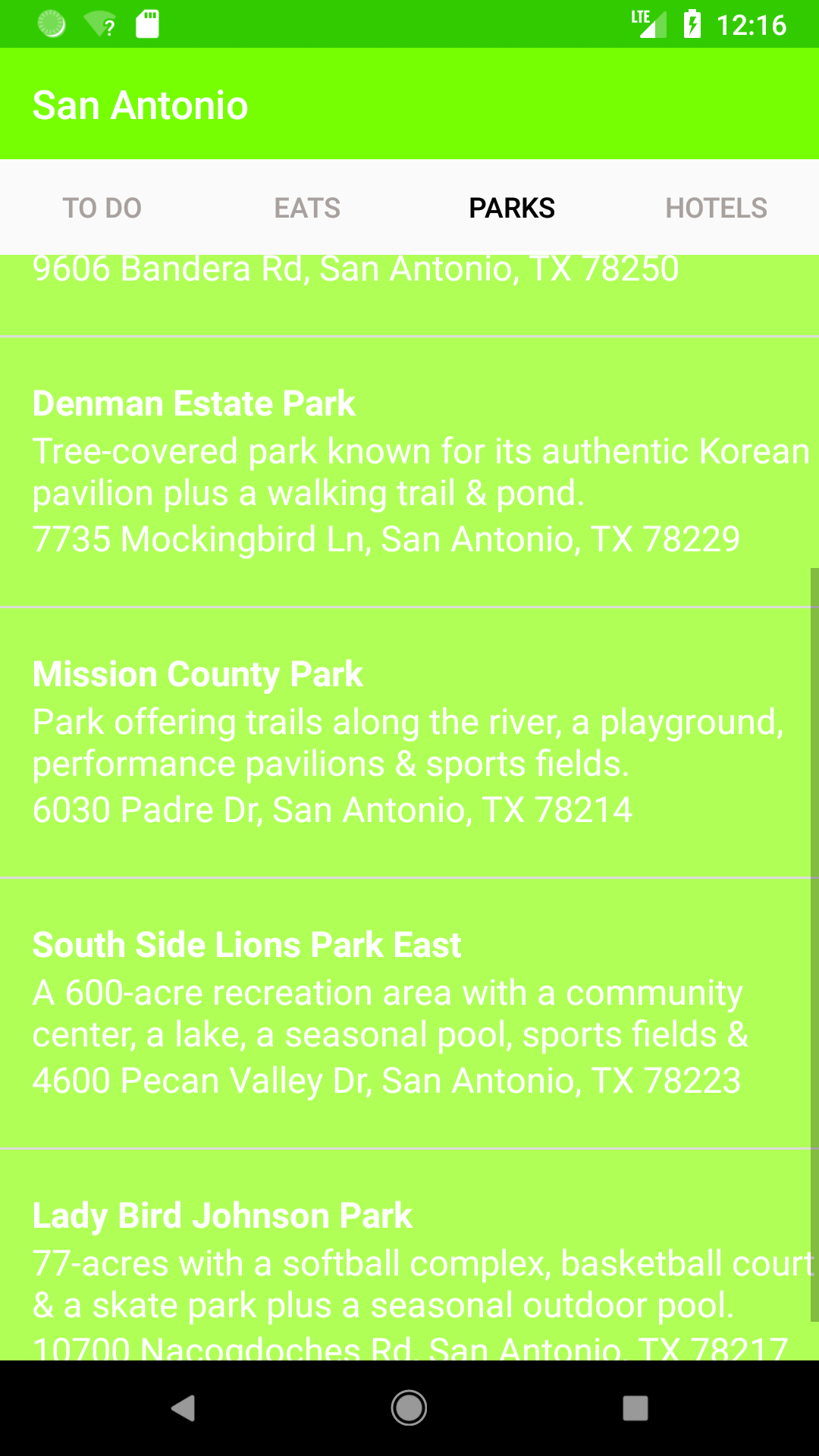Viewport: 819px width, 1456px height.
Task: Go to the Hotels tab
Action: [x=716, y=208]
